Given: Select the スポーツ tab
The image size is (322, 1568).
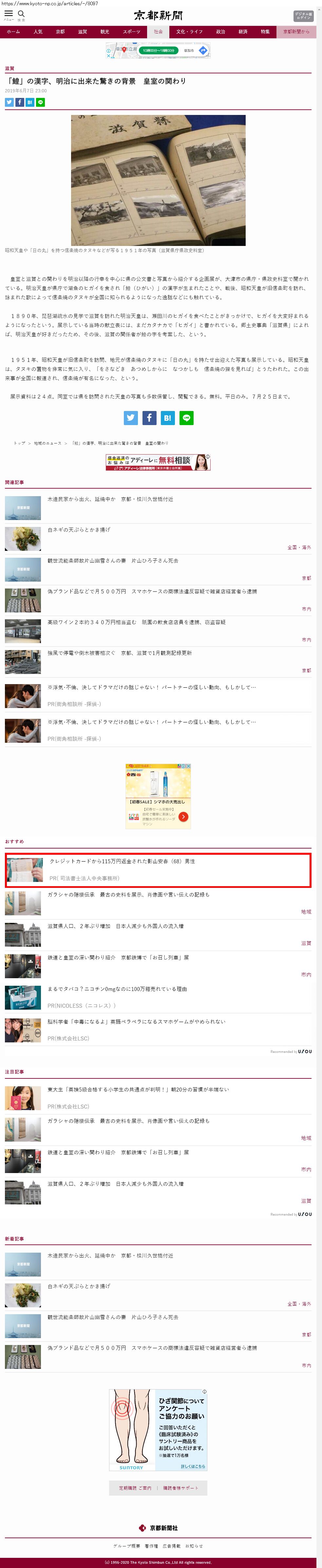Looking at the screenshot, I should [x=131, y=32].
